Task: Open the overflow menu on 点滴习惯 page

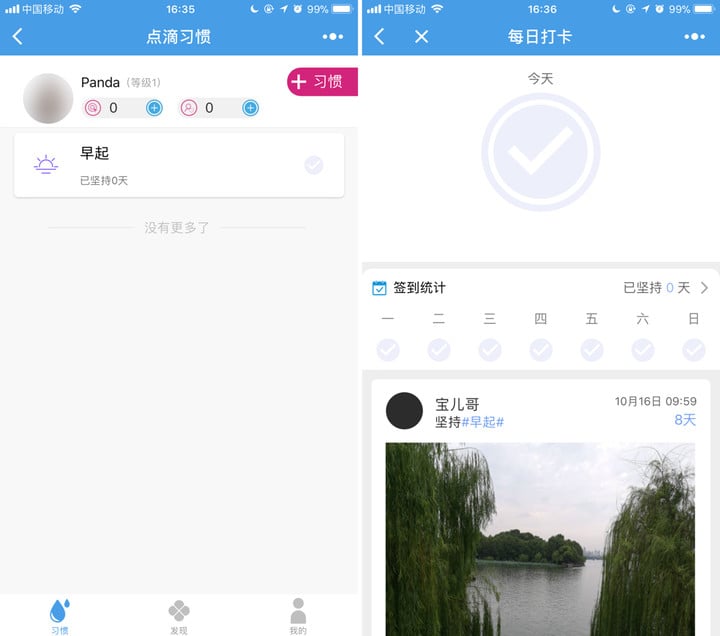Action: (333, 37)
